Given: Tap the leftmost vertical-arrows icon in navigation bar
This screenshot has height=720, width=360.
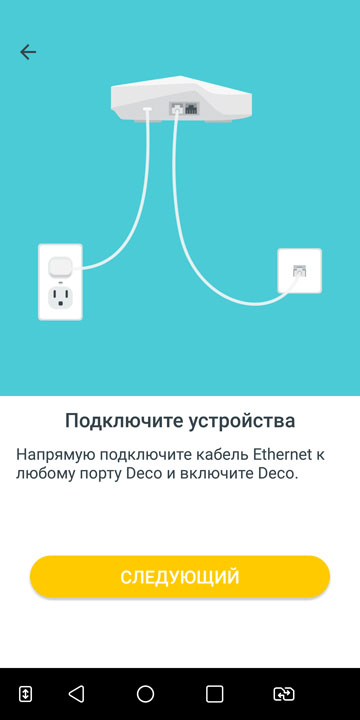Looking at the screenshot, I should coord(25,694).
